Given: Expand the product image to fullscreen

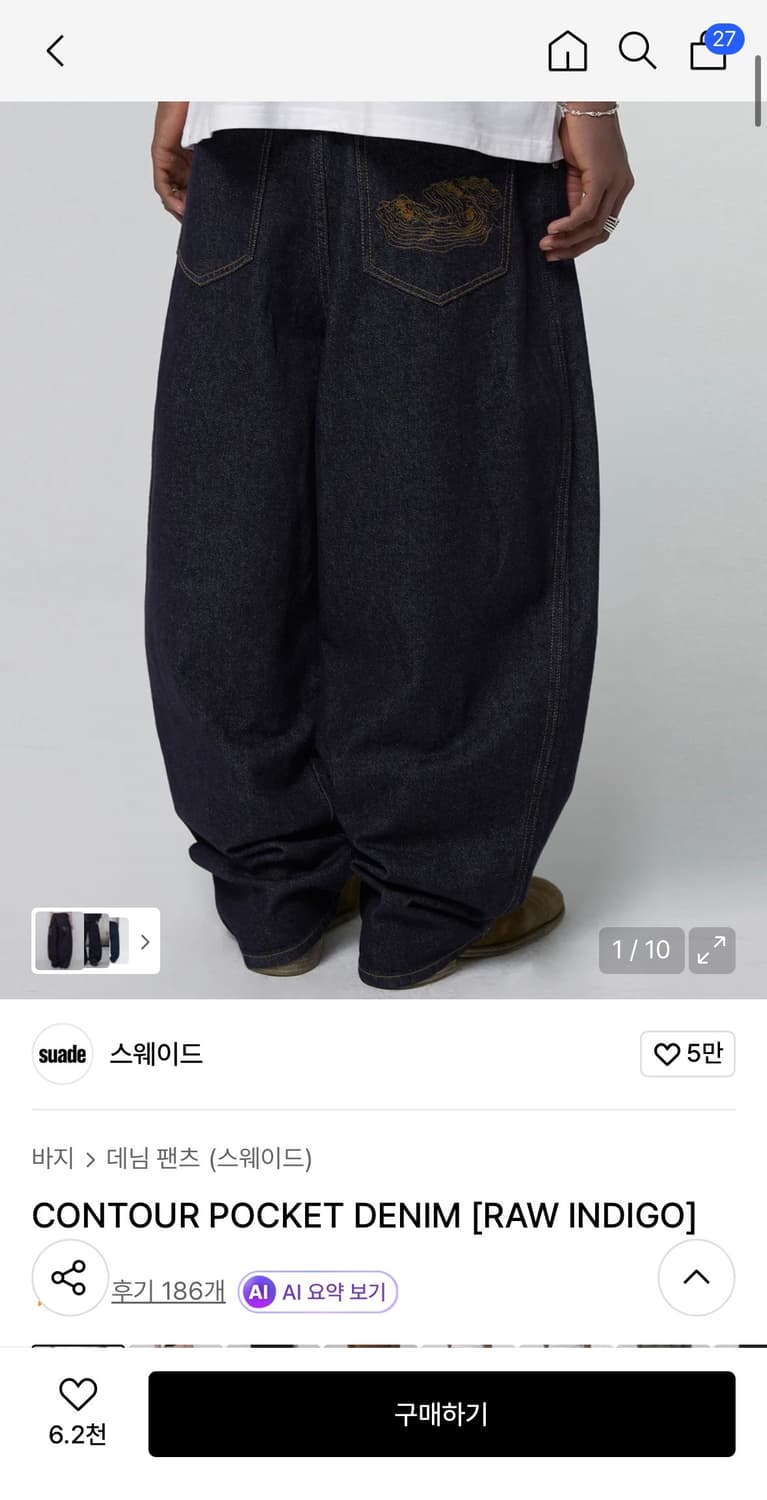Looking at the screenshot, I should 712,950.
